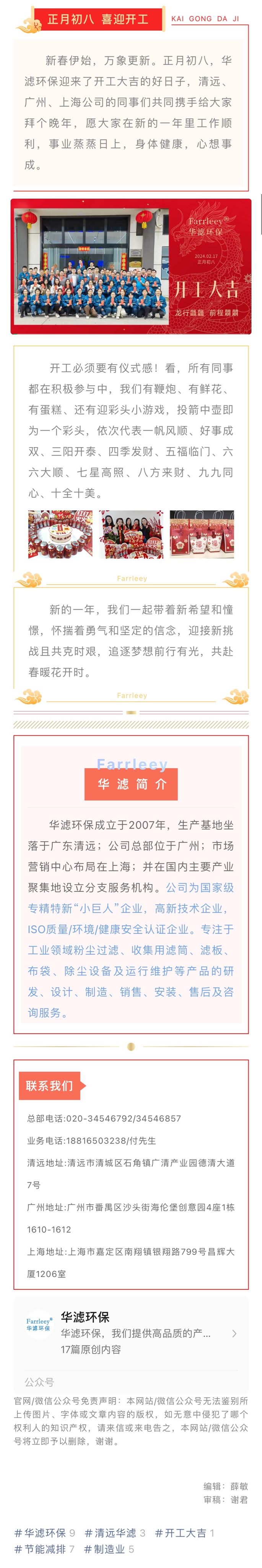The height and width of the screenshot is (1568, 262).
Task: Enlarge the red gift bags photo
Action: pos(202,534)
